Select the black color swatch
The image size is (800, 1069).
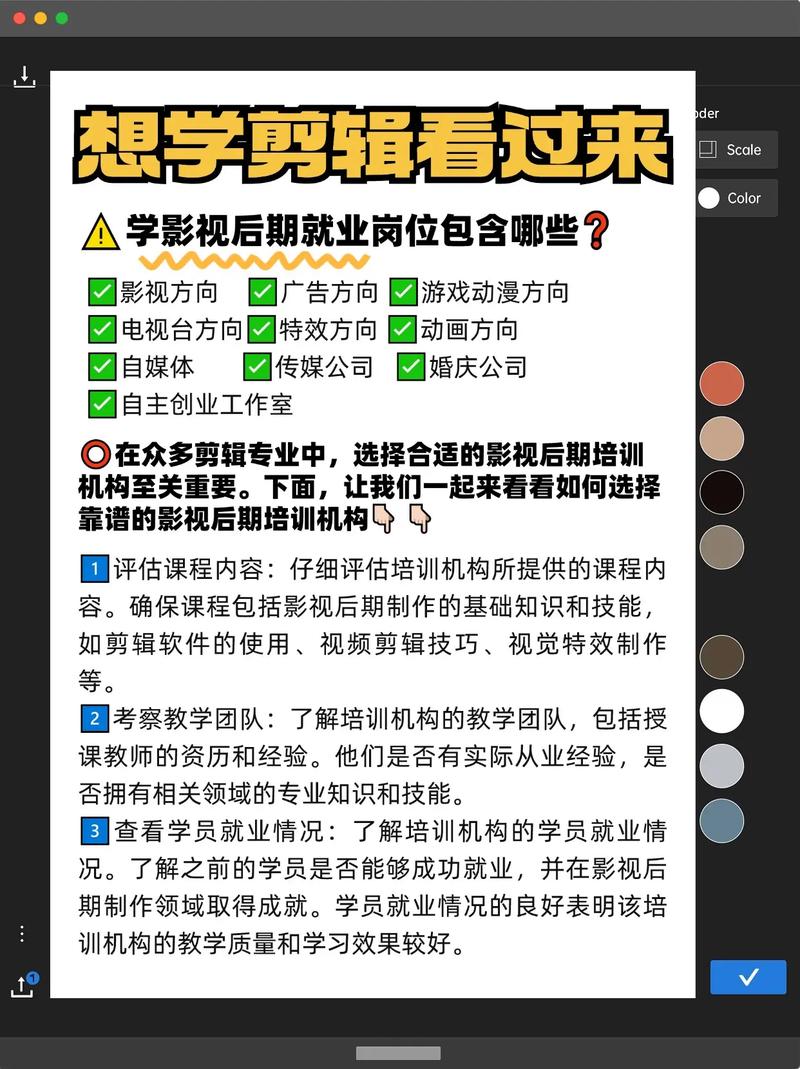point(722,492)
